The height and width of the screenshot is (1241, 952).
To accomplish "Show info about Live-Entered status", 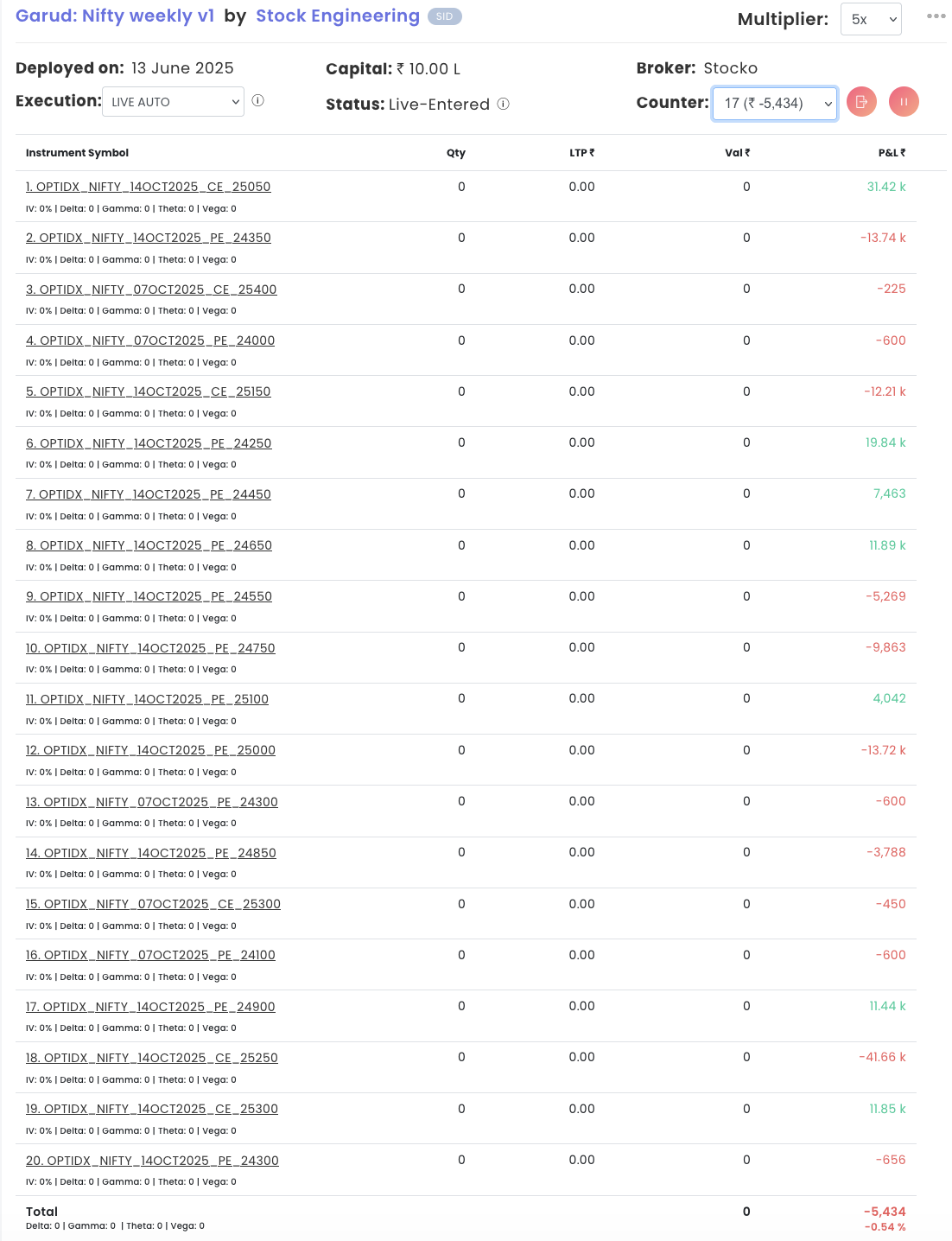I will click(x=503, y=105).
